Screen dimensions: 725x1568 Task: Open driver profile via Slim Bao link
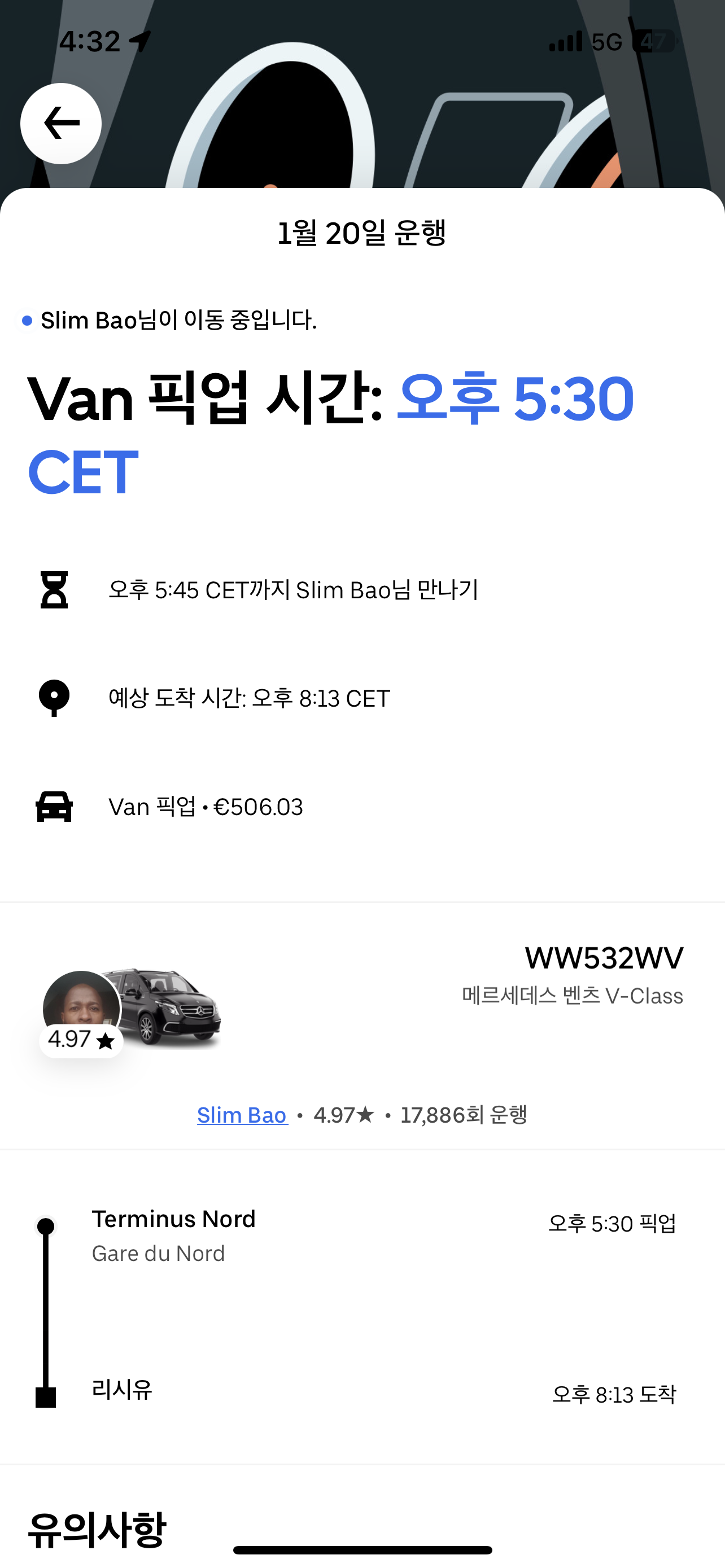(242, 1115)
